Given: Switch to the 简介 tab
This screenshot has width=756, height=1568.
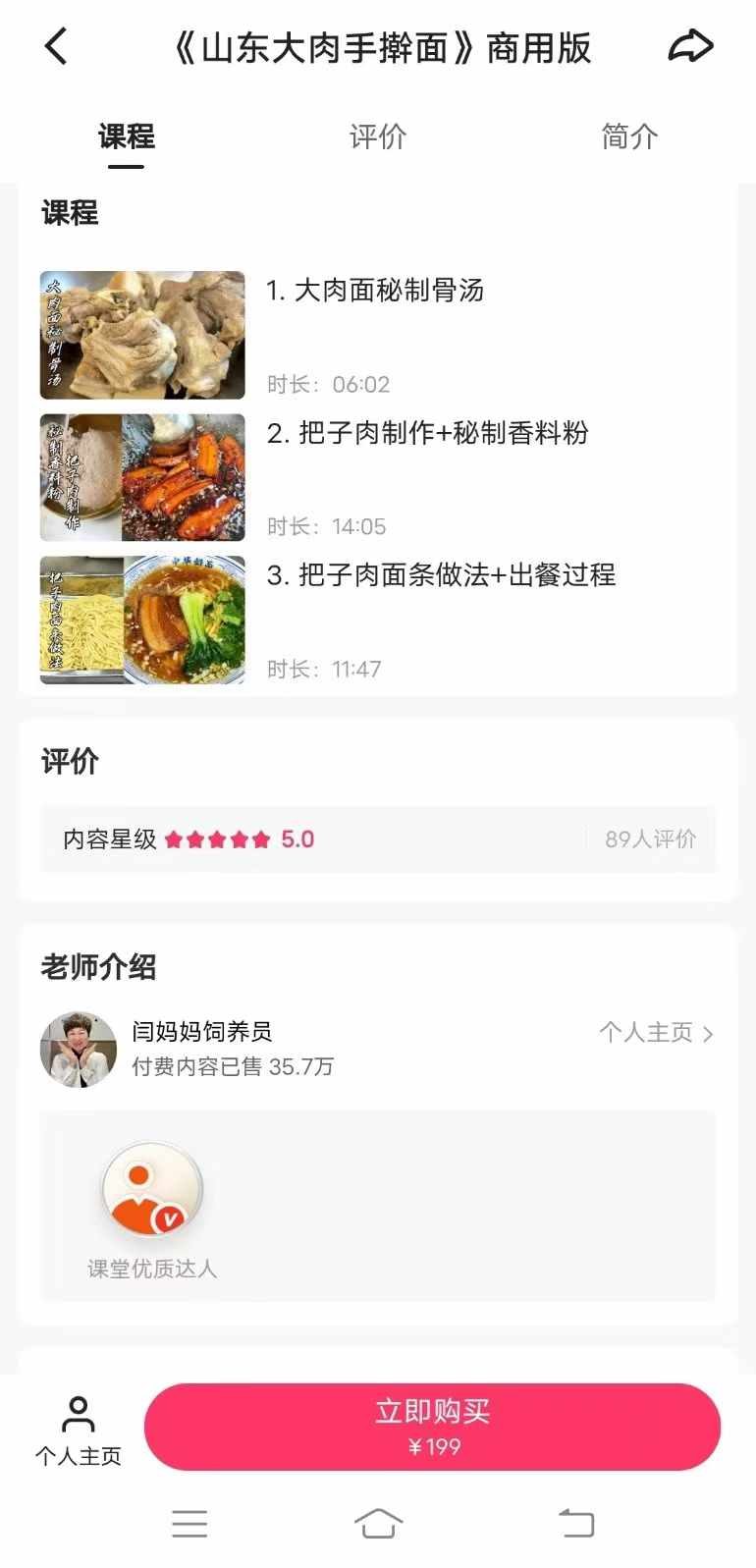Looking at the screenshot, I should click(629, 137).
